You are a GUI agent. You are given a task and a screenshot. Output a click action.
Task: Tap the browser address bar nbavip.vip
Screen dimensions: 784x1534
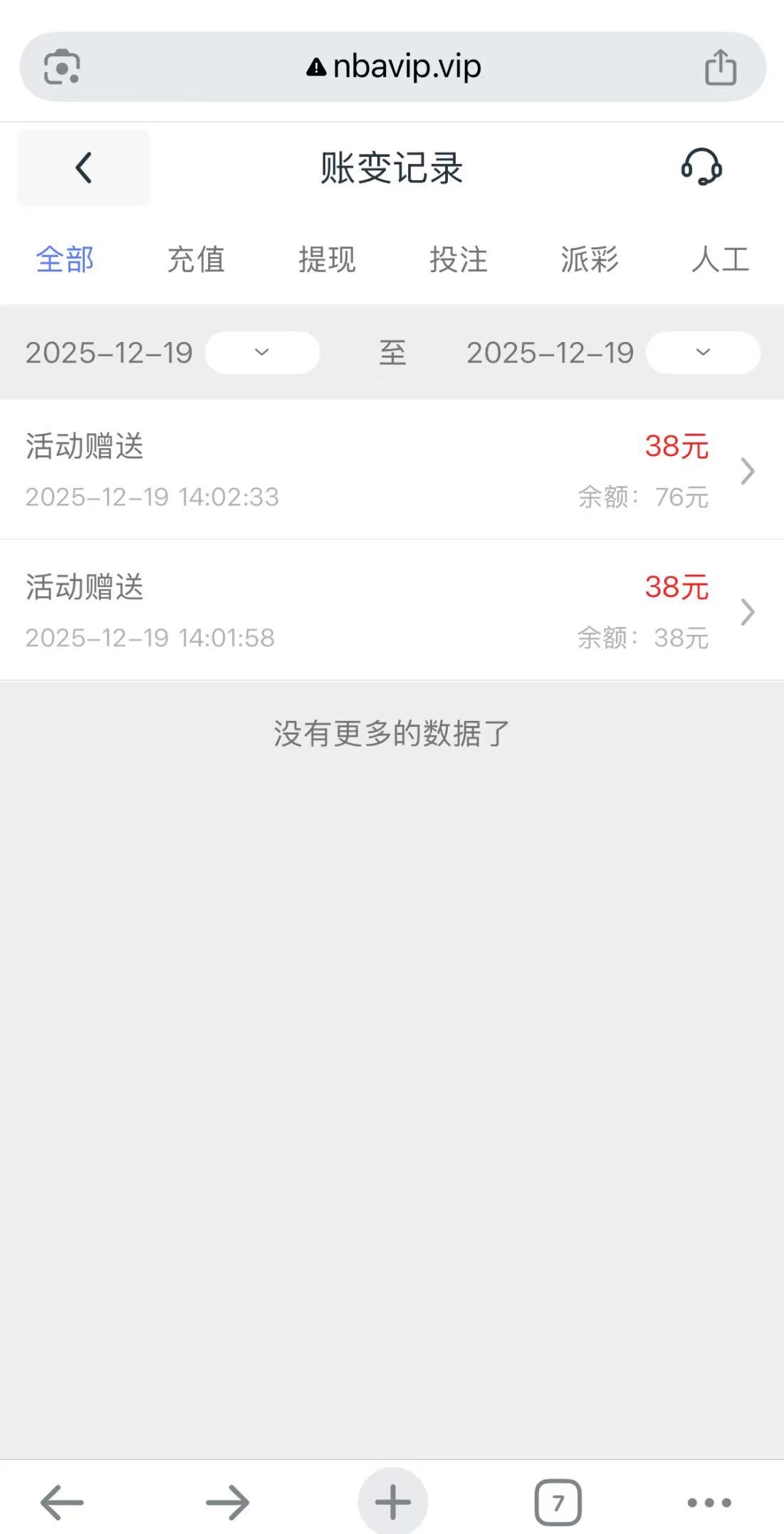point(394,67)
